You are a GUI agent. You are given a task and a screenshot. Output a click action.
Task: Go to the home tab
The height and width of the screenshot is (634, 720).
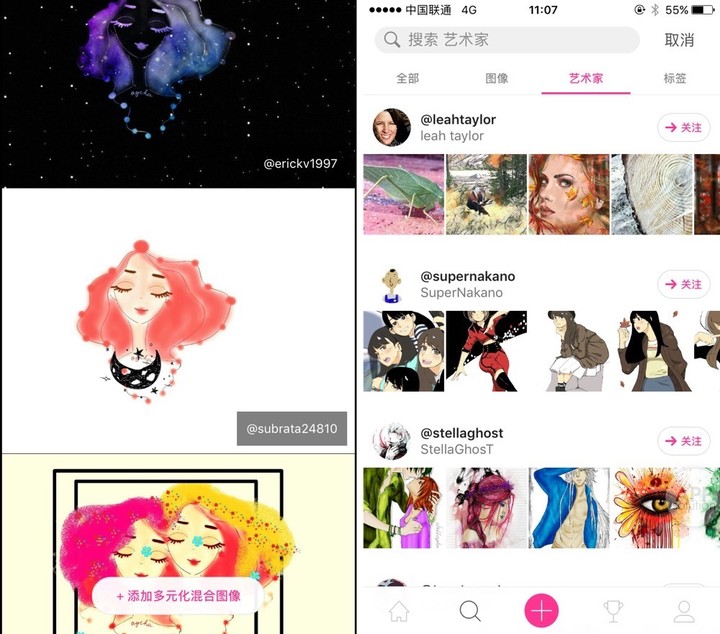(399, 610)
